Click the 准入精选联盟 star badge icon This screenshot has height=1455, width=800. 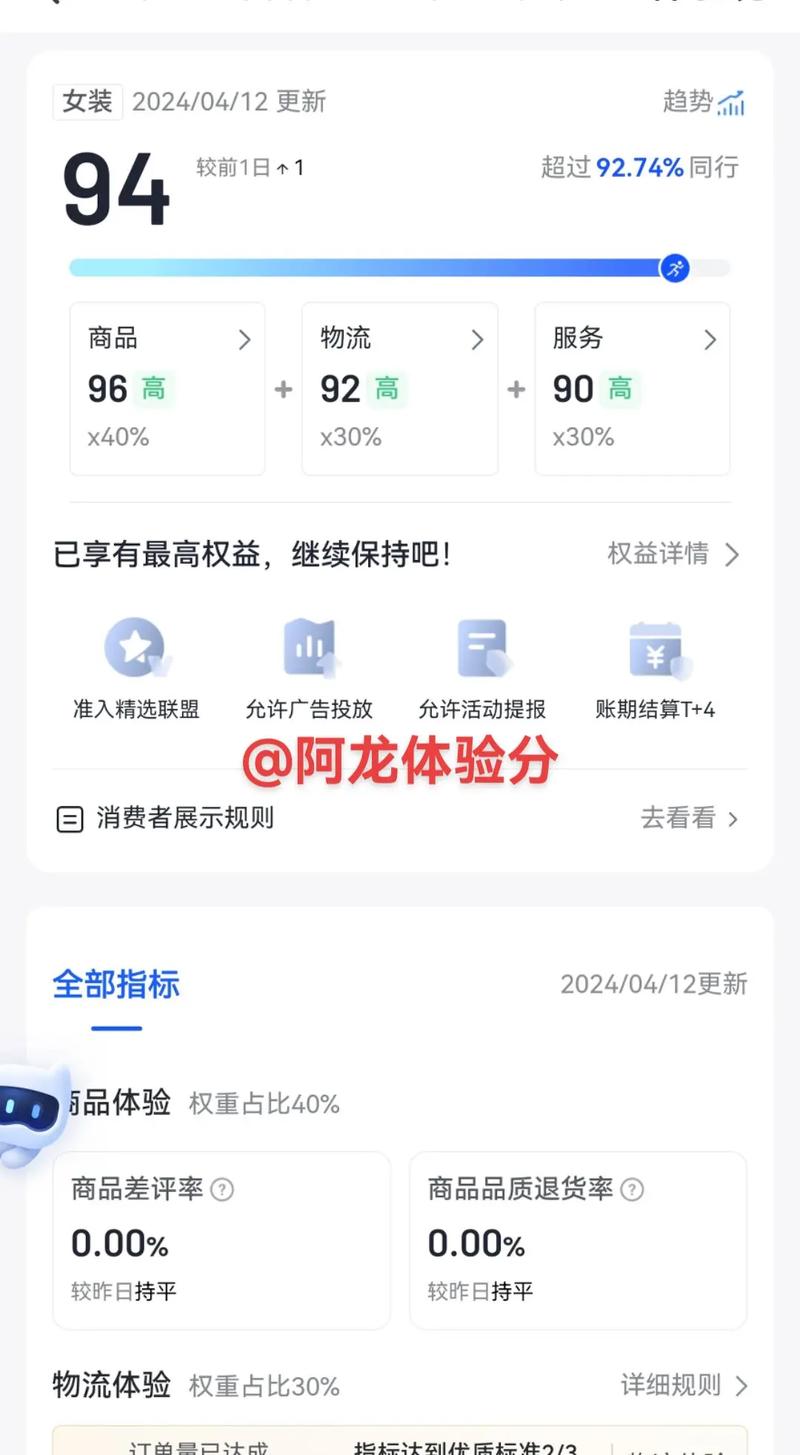[x=136, y=647]
